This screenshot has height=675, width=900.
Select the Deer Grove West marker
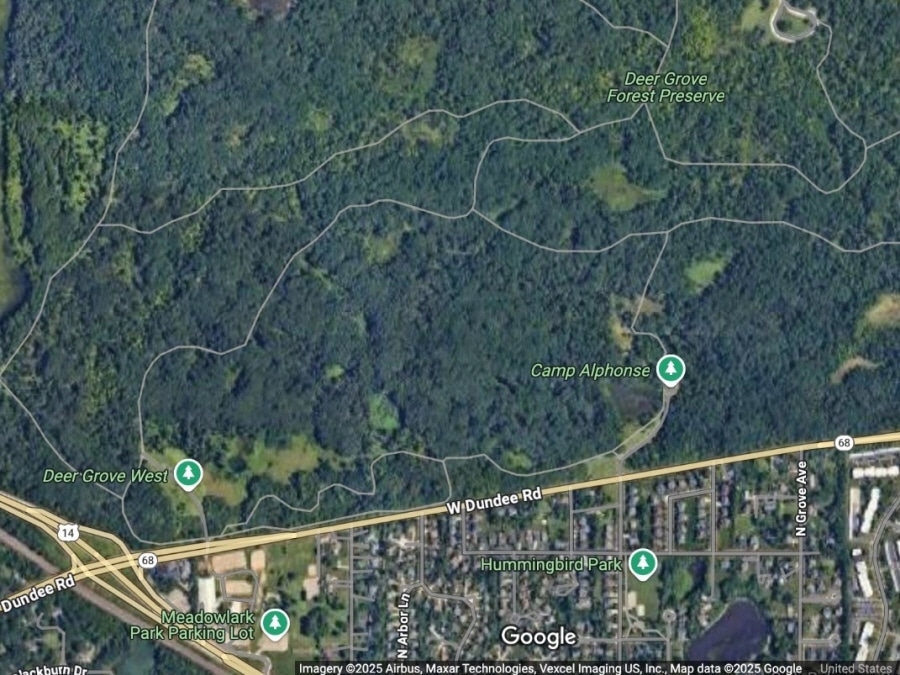pyautogui.click(x=188, y=474)
